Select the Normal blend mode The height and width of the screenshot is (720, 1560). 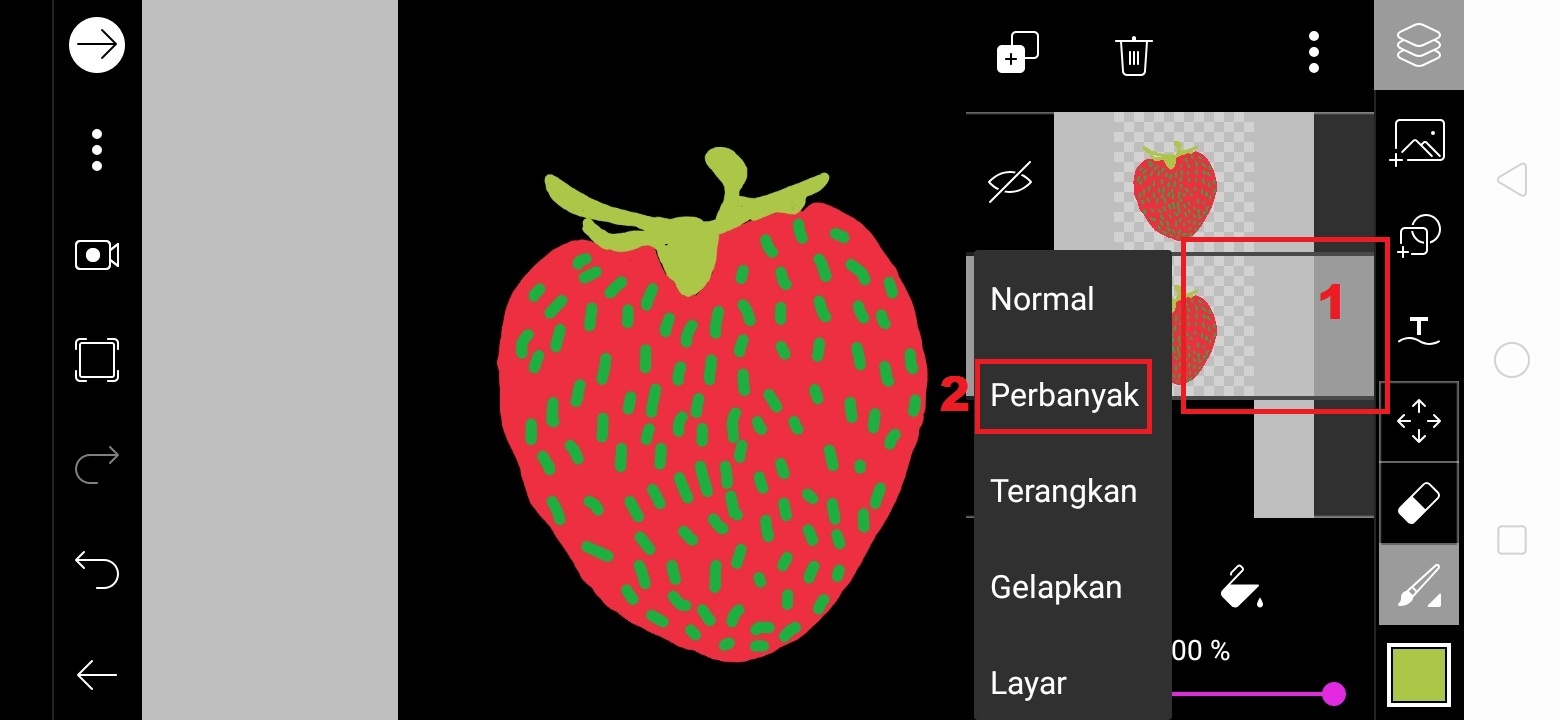pyautogui.click(x=1043, y=299)
